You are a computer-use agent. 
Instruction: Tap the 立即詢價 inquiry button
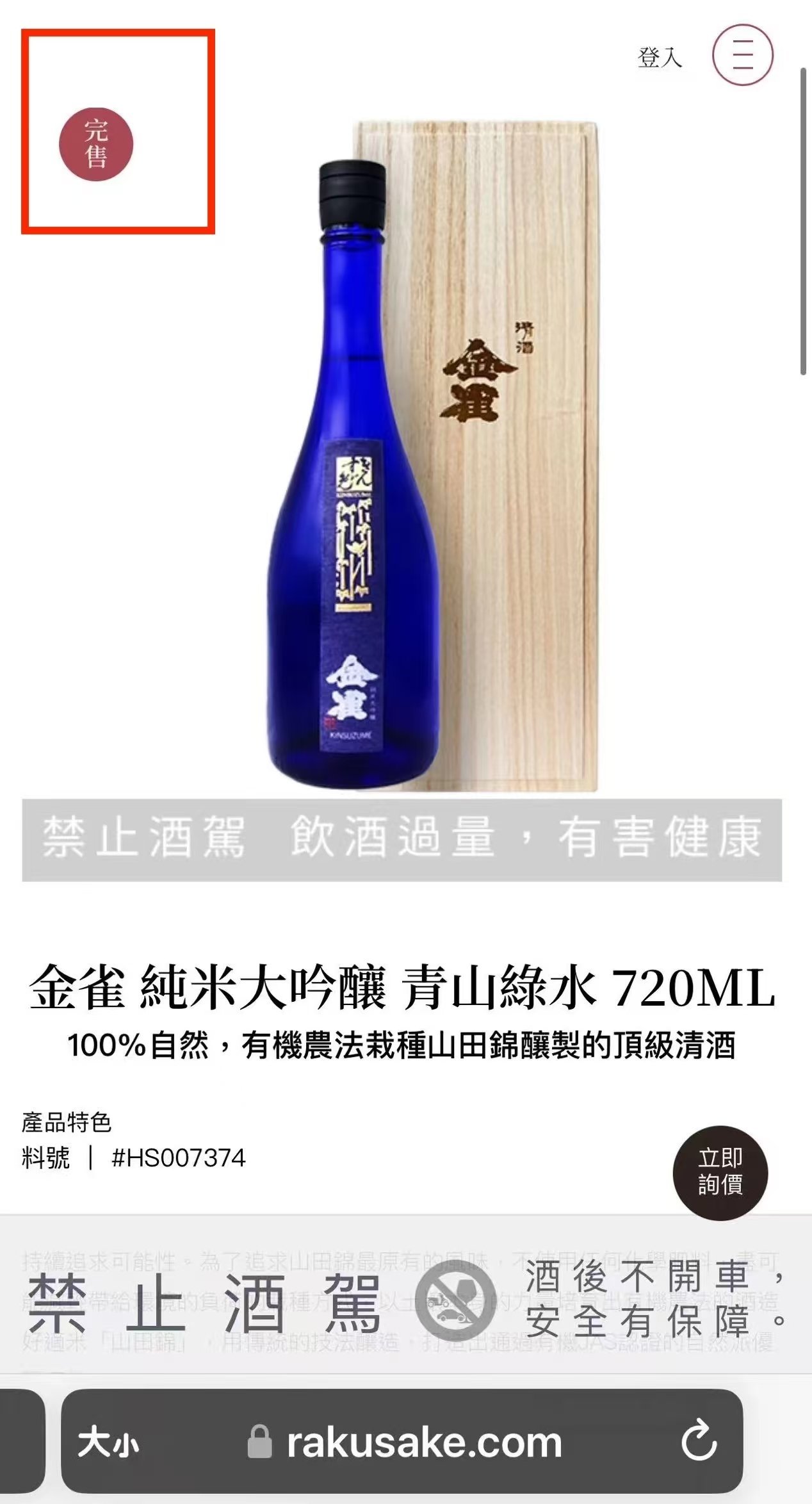(x=720, y=1172)
